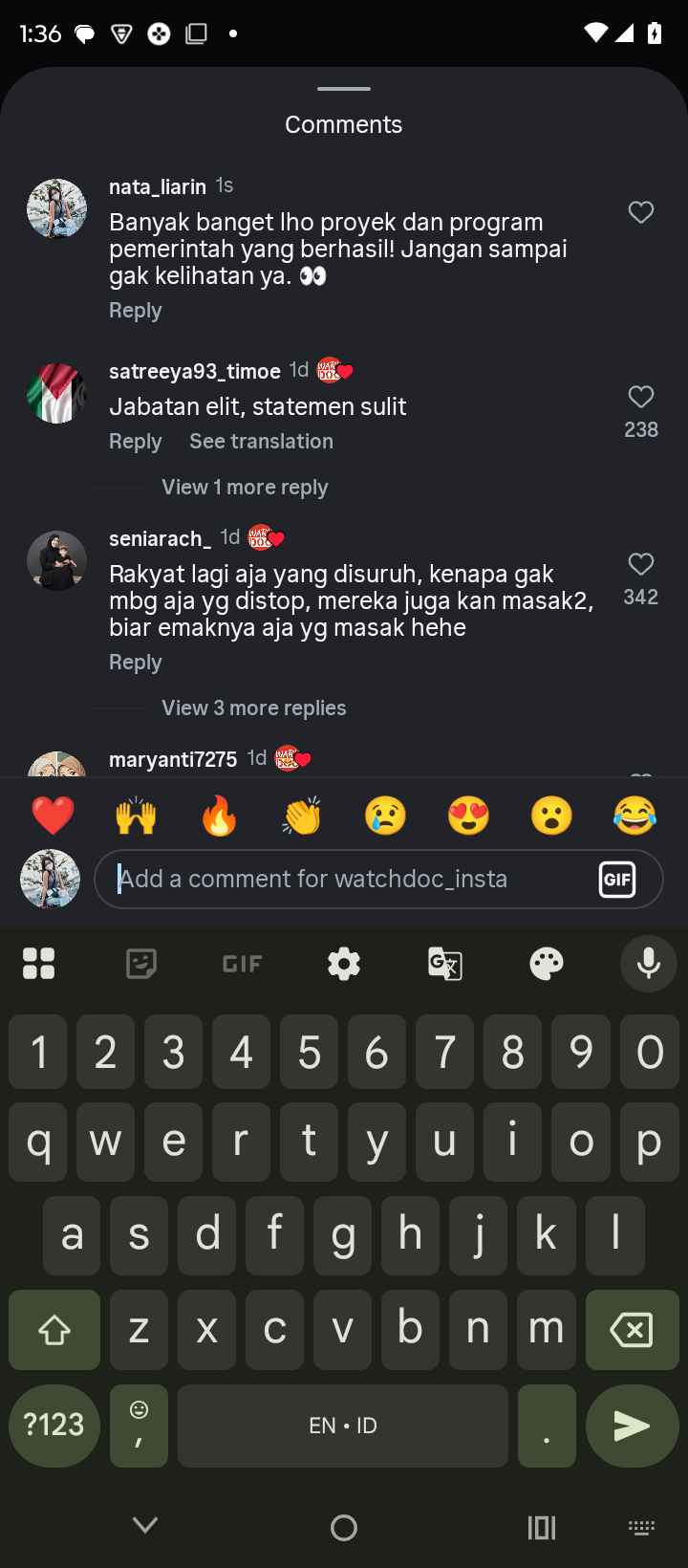This screenshot has width=688, height=1568.
Task: Open satreeya93_timoe's profile picture
Action: tap(56, 393)
